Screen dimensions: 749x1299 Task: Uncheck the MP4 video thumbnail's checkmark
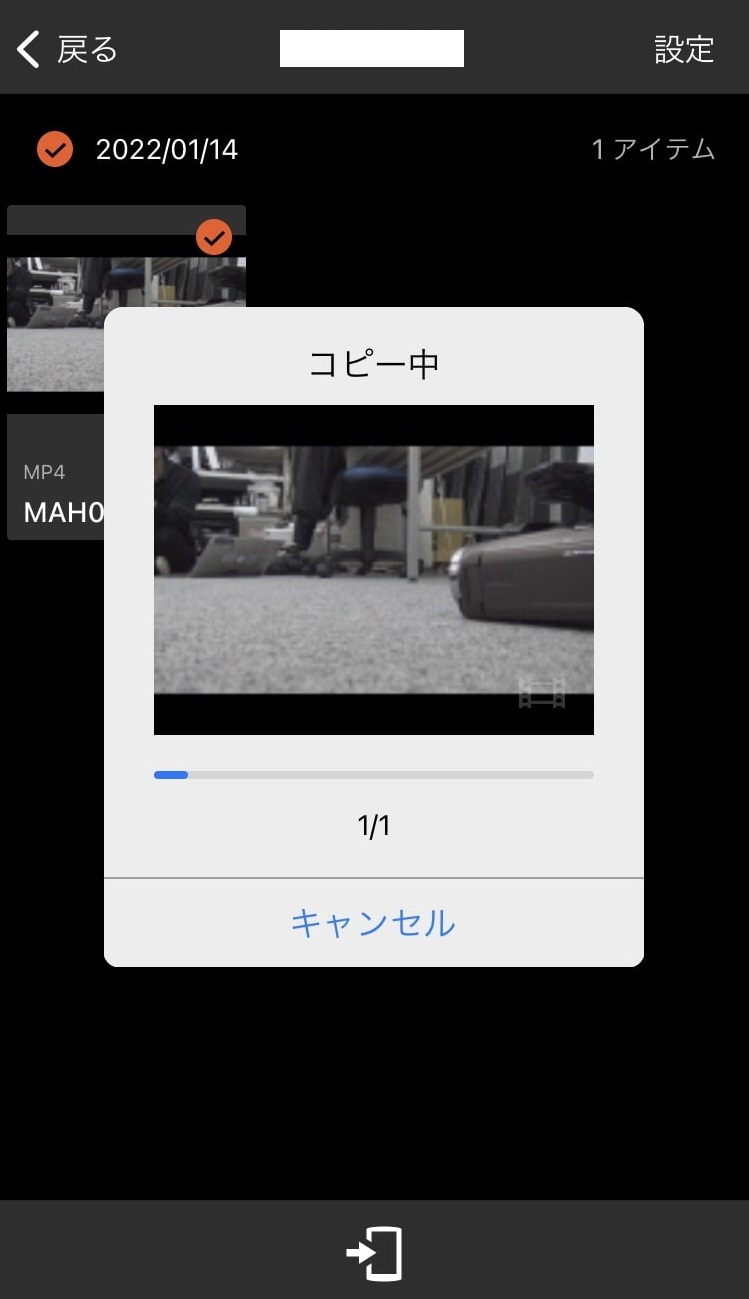214,237
